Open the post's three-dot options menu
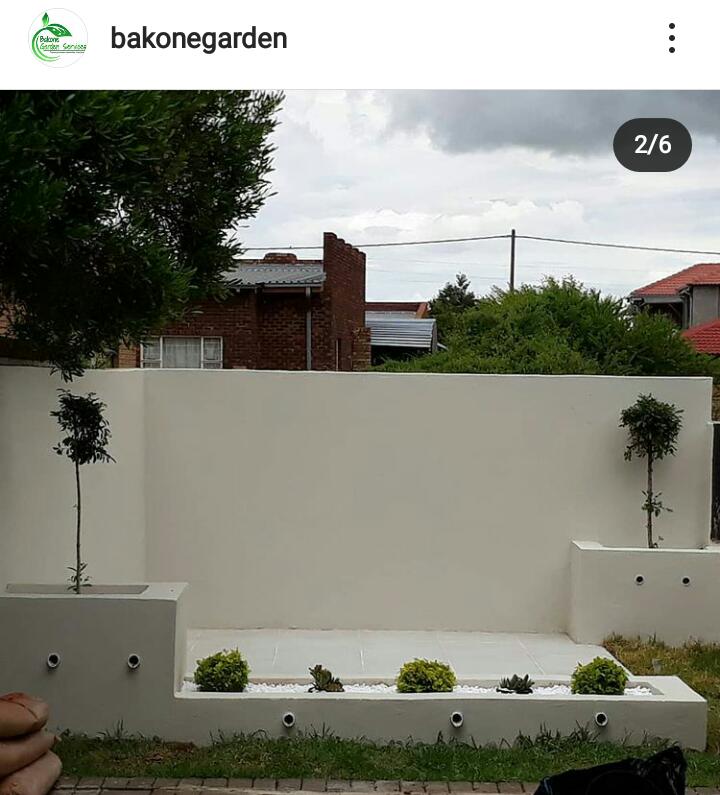Viewport: 720px width, 795px height. pyautogui.click(x=672, y=39)
